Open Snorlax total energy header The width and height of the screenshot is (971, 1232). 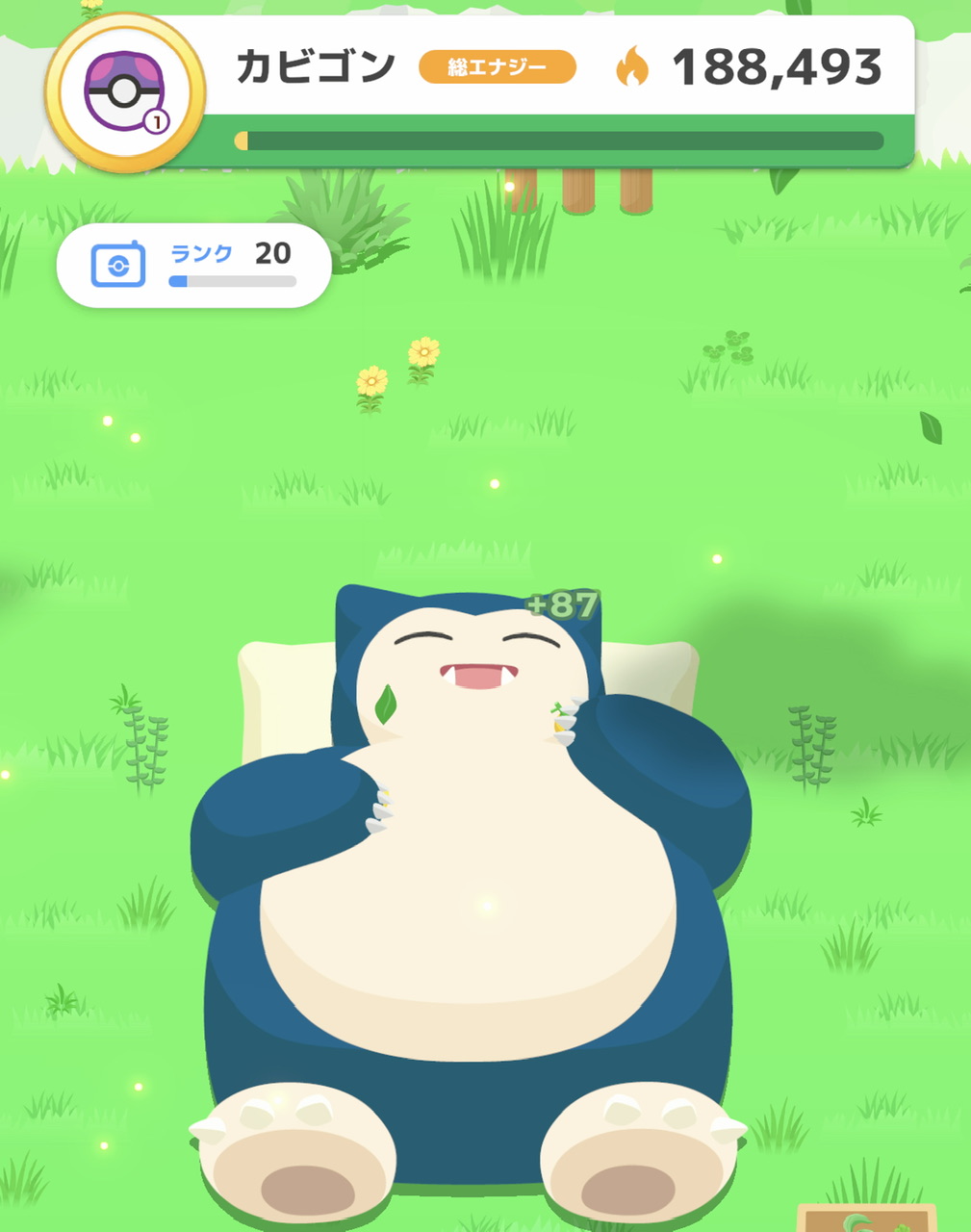[x=556, y=90]
